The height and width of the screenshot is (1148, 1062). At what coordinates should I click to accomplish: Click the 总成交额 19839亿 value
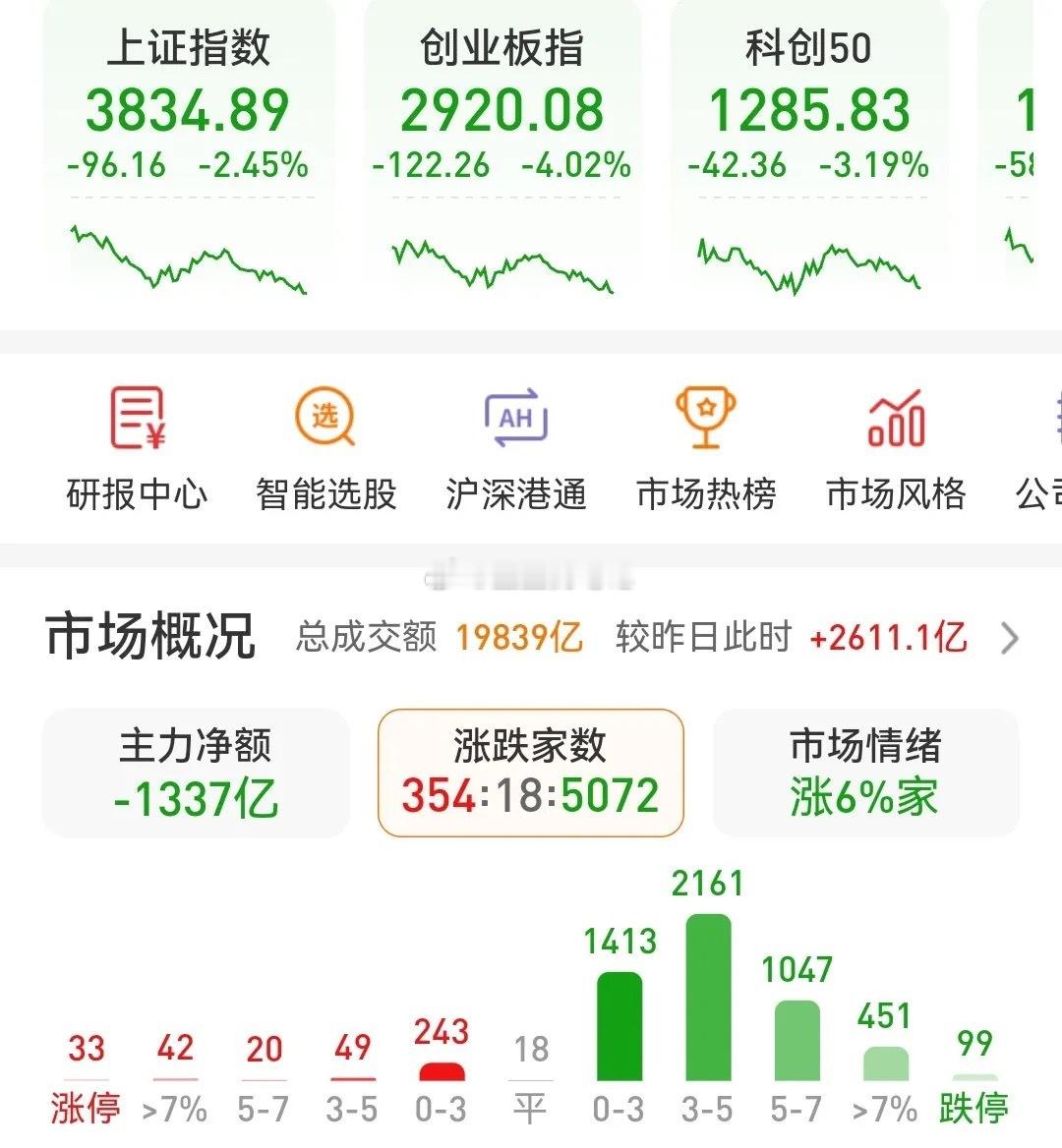click(519, 638)
